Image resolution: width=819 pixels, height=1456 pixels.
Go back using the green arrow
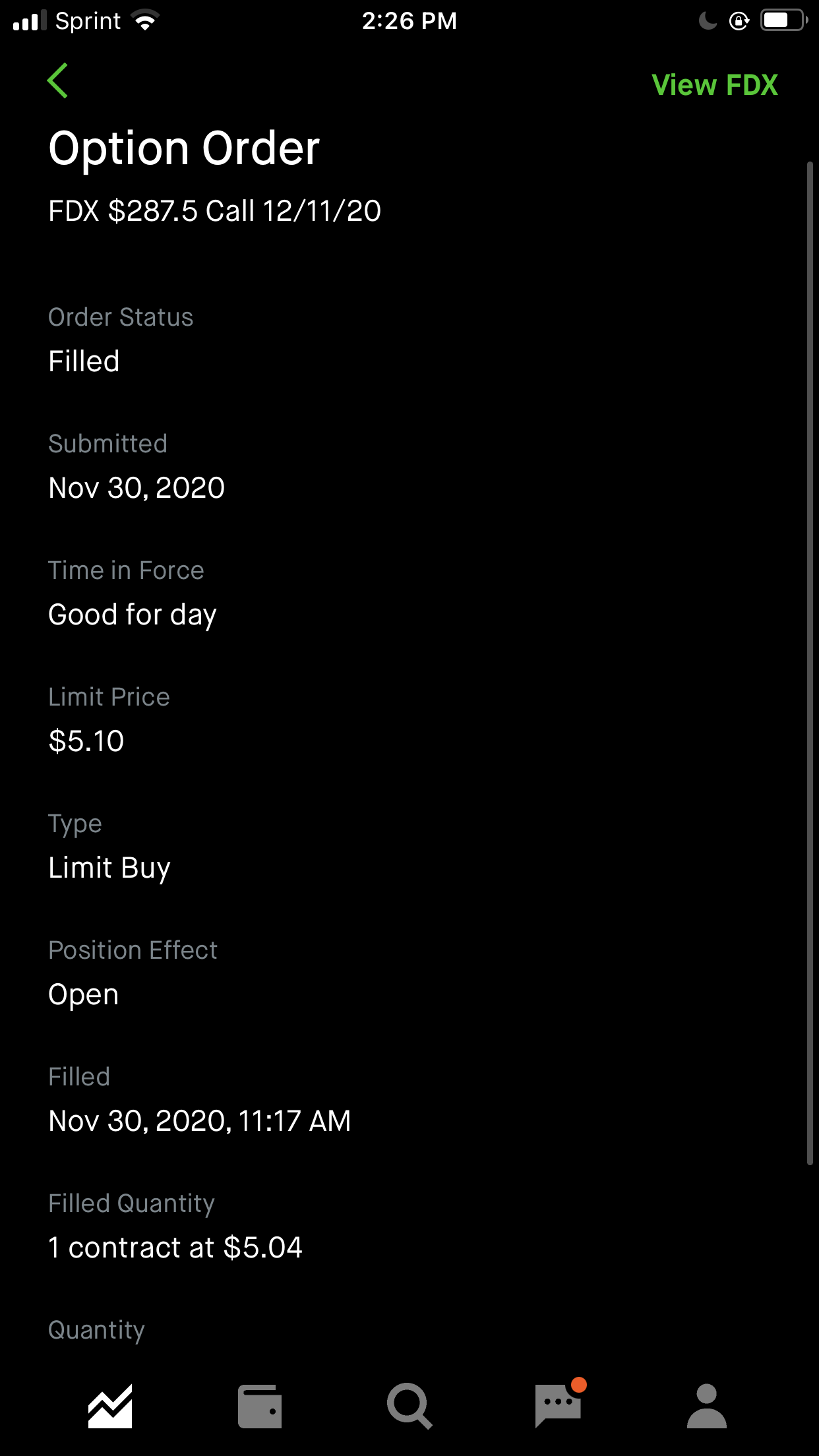[x=58, y=81]
